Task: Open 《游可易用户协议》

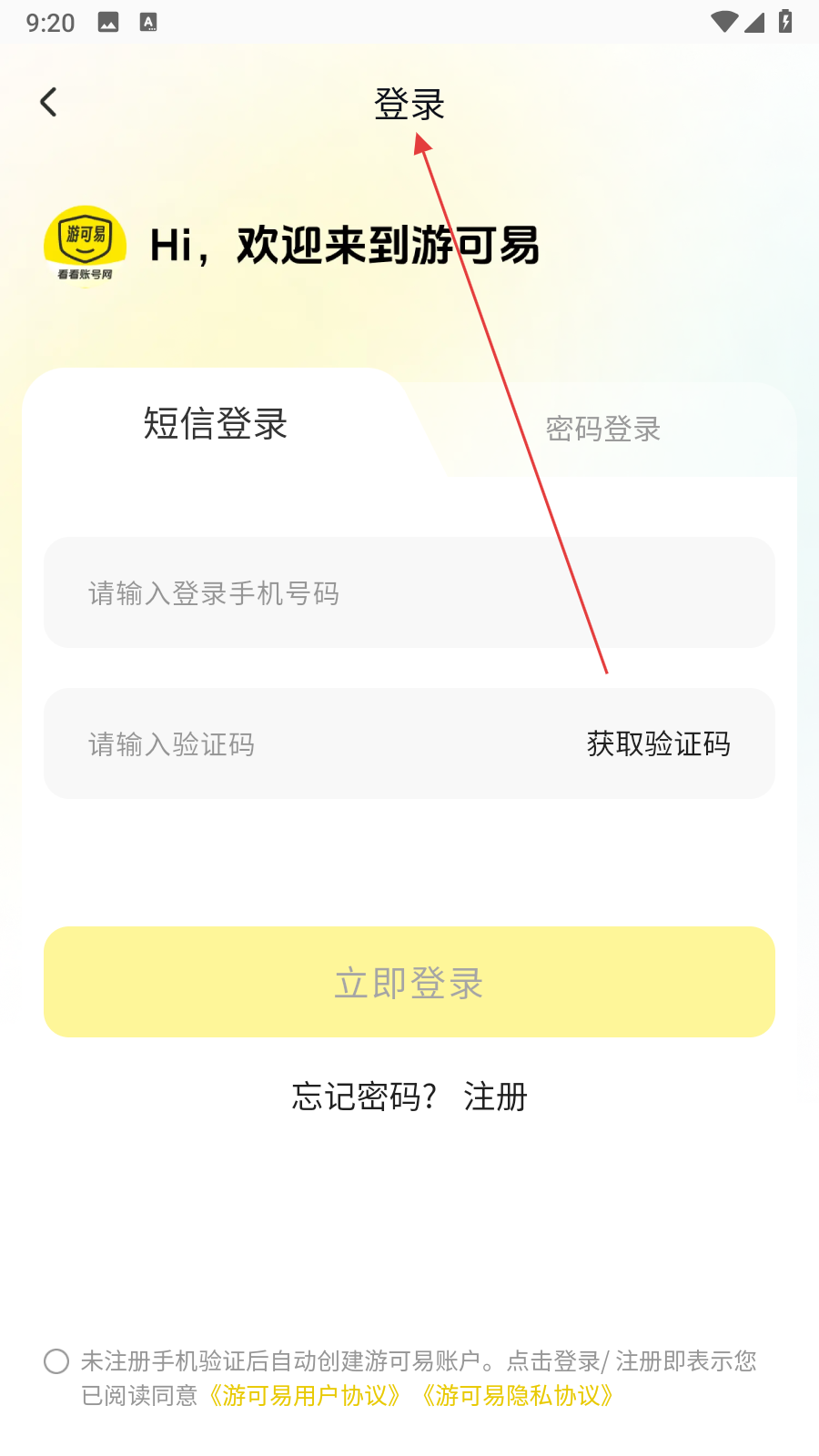Action: click(x=303, y=1396)
